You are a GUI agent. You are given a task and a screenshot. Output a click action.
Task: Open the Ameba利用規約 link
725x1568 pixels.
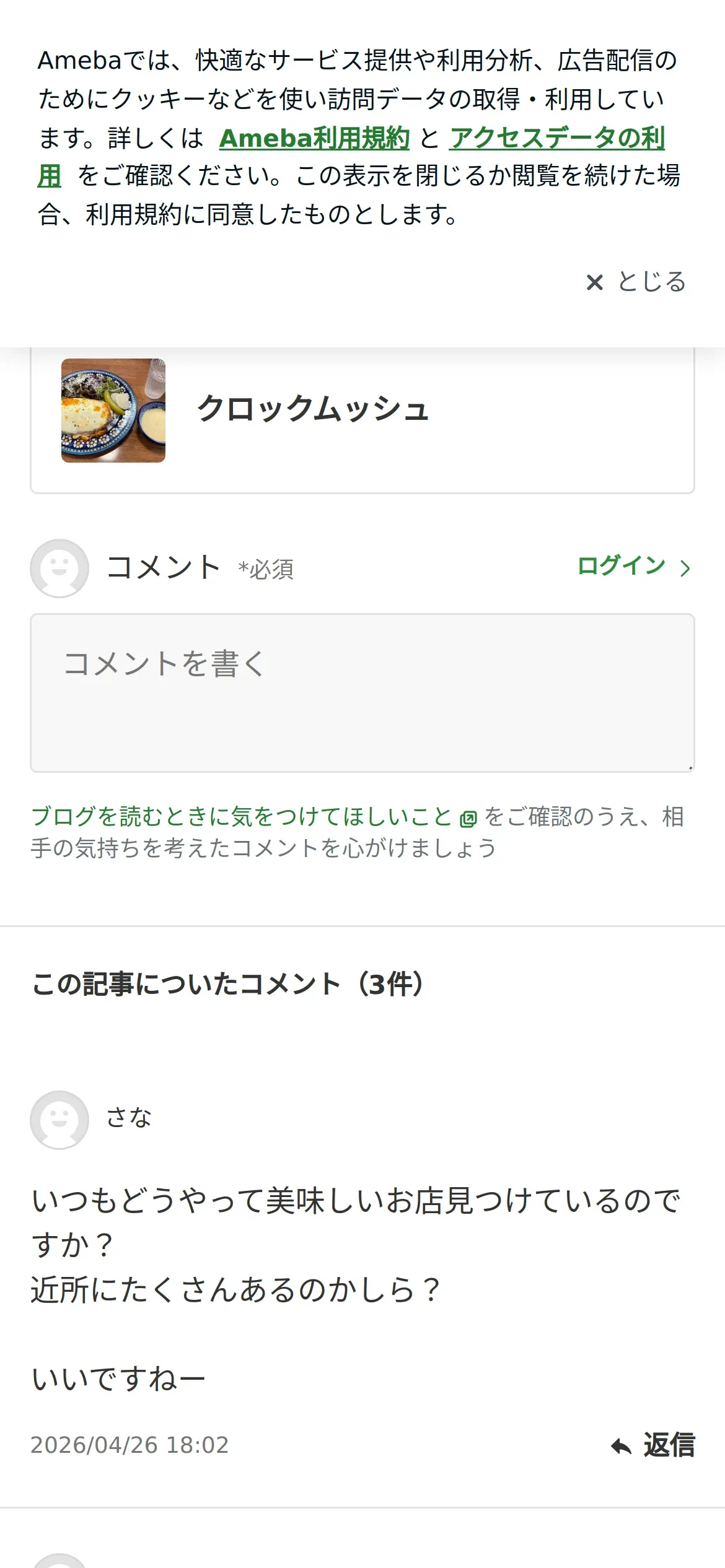314,137
